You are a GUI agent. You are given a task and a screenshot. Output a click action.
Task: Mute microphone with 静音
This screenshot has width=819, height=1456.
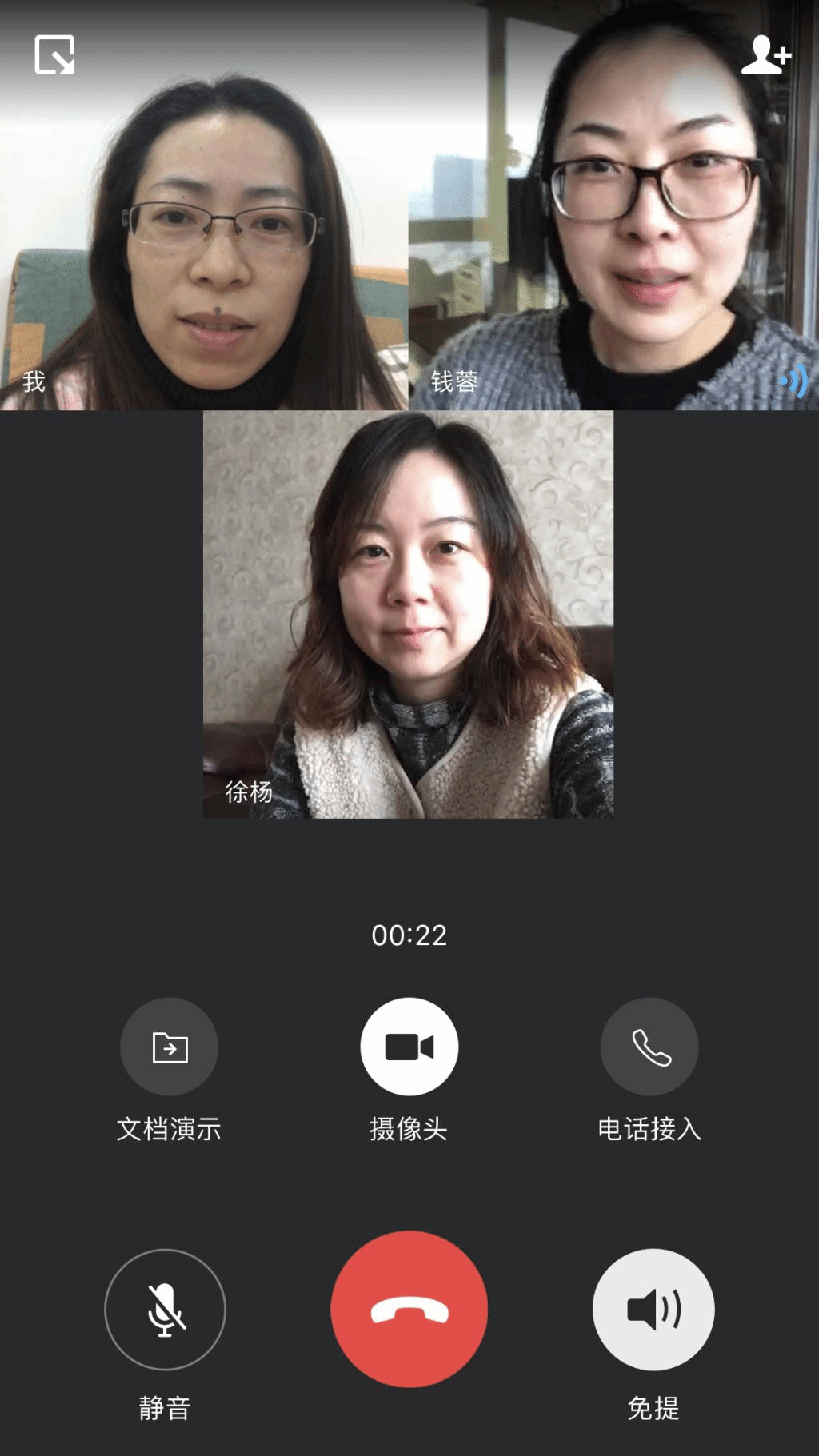click(165, 1309)
